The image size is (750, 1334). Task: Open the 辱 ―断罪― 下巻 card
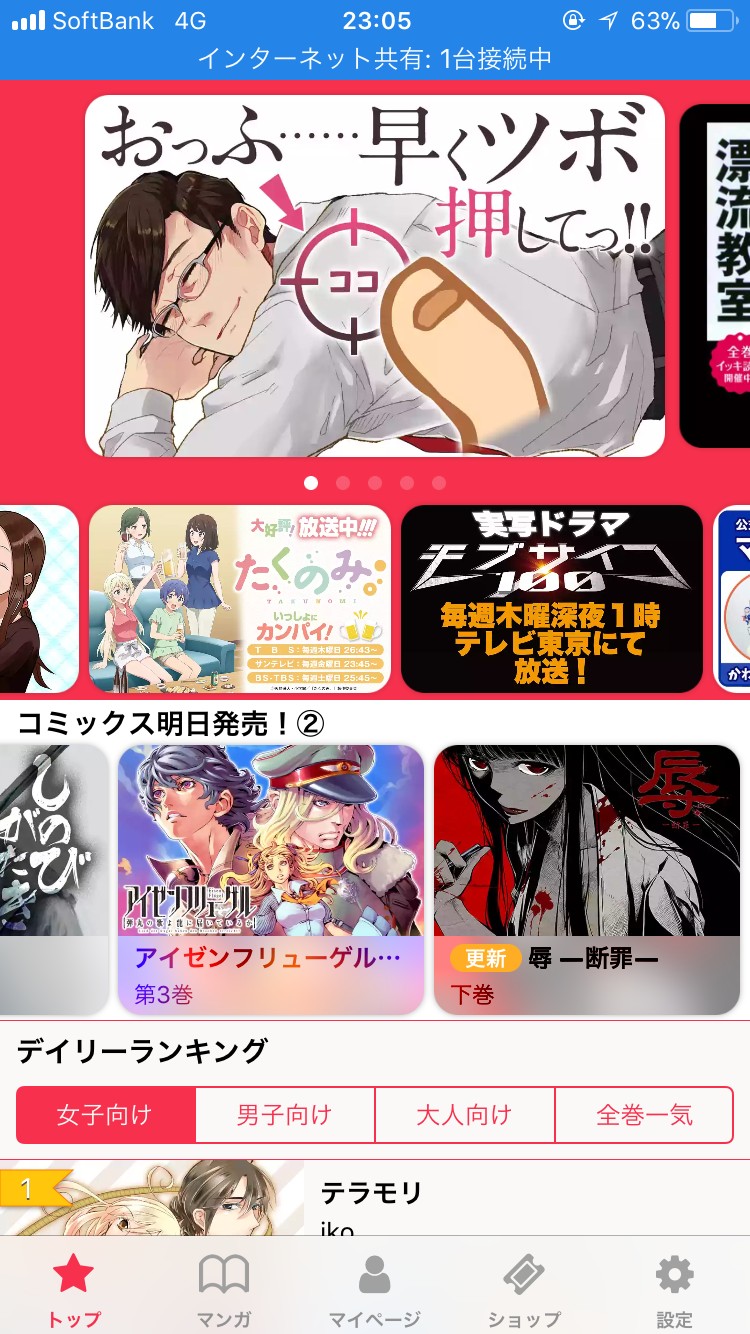pyautogui.click(x=587, y=880)
